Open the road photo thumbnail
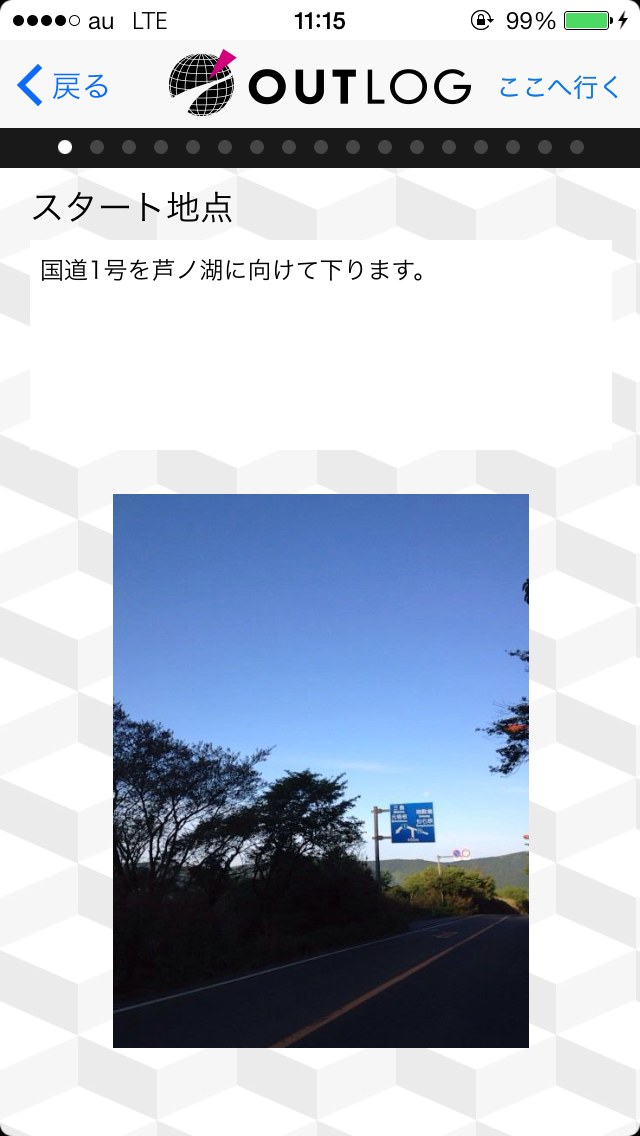640x1136 pixels. (320, 770)
